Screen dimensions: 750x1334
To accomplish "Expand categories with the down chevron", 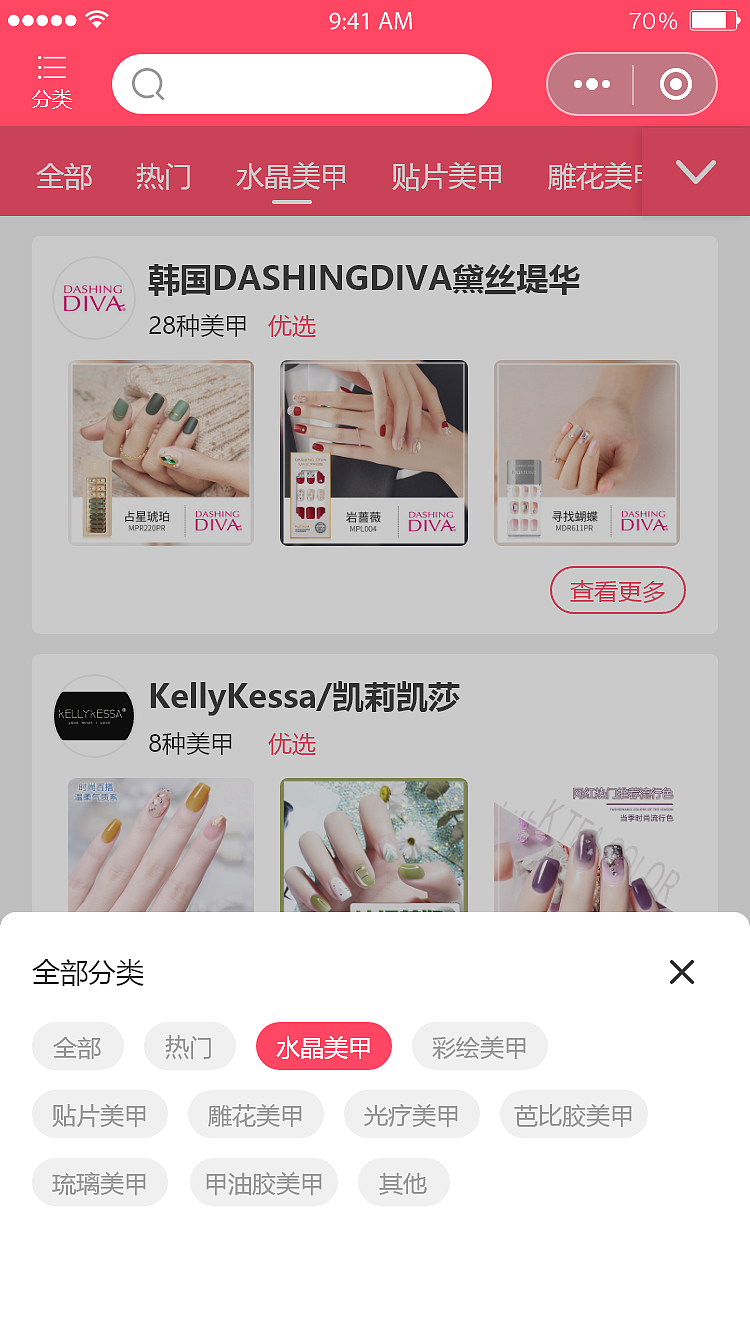I will [695, 171].
